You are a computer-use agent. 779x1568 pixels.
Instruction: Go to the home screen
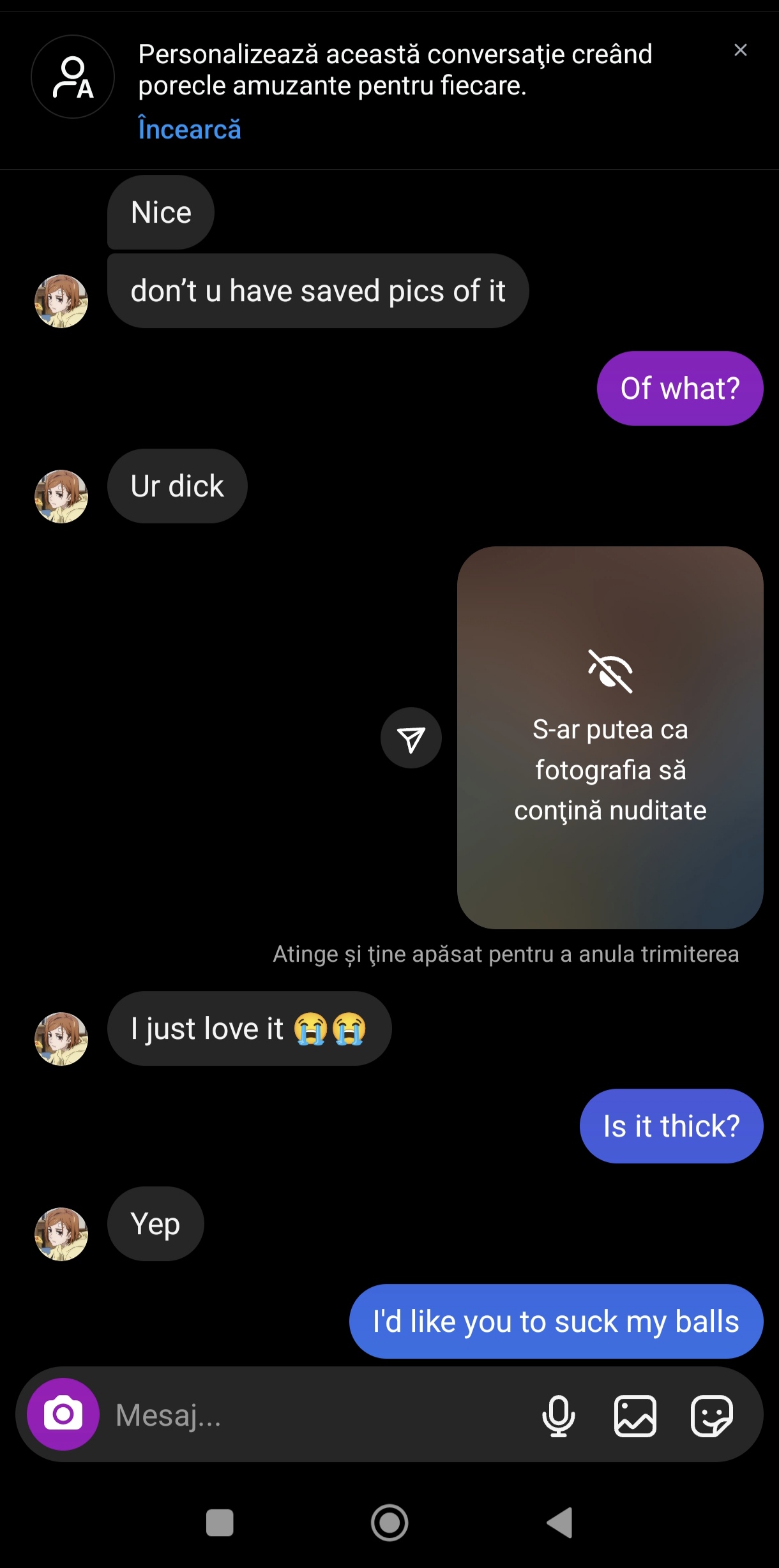click(x=390, y=1523)
